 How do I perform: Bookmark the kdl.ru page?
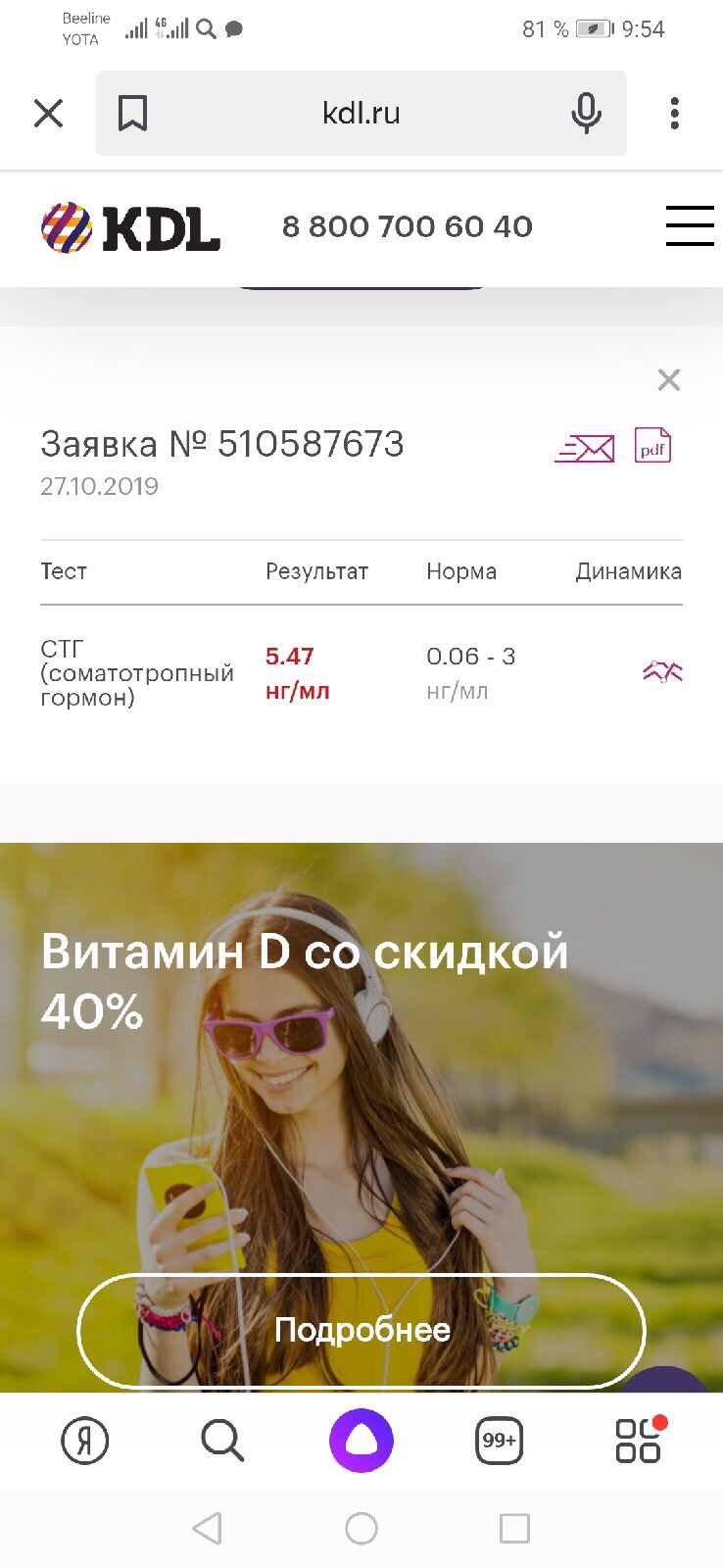point(132,114)
